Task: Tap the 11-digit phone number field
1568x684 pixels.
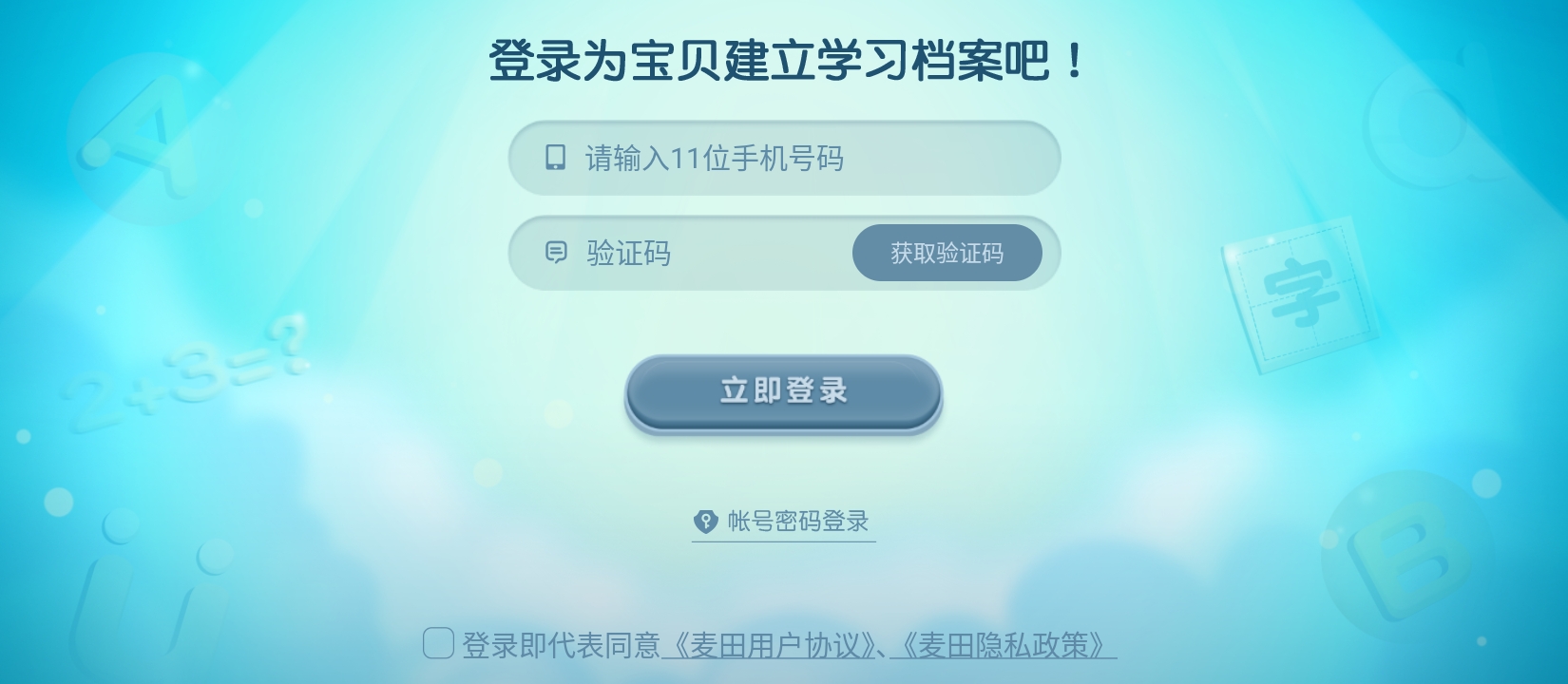Action: [784, 159]
